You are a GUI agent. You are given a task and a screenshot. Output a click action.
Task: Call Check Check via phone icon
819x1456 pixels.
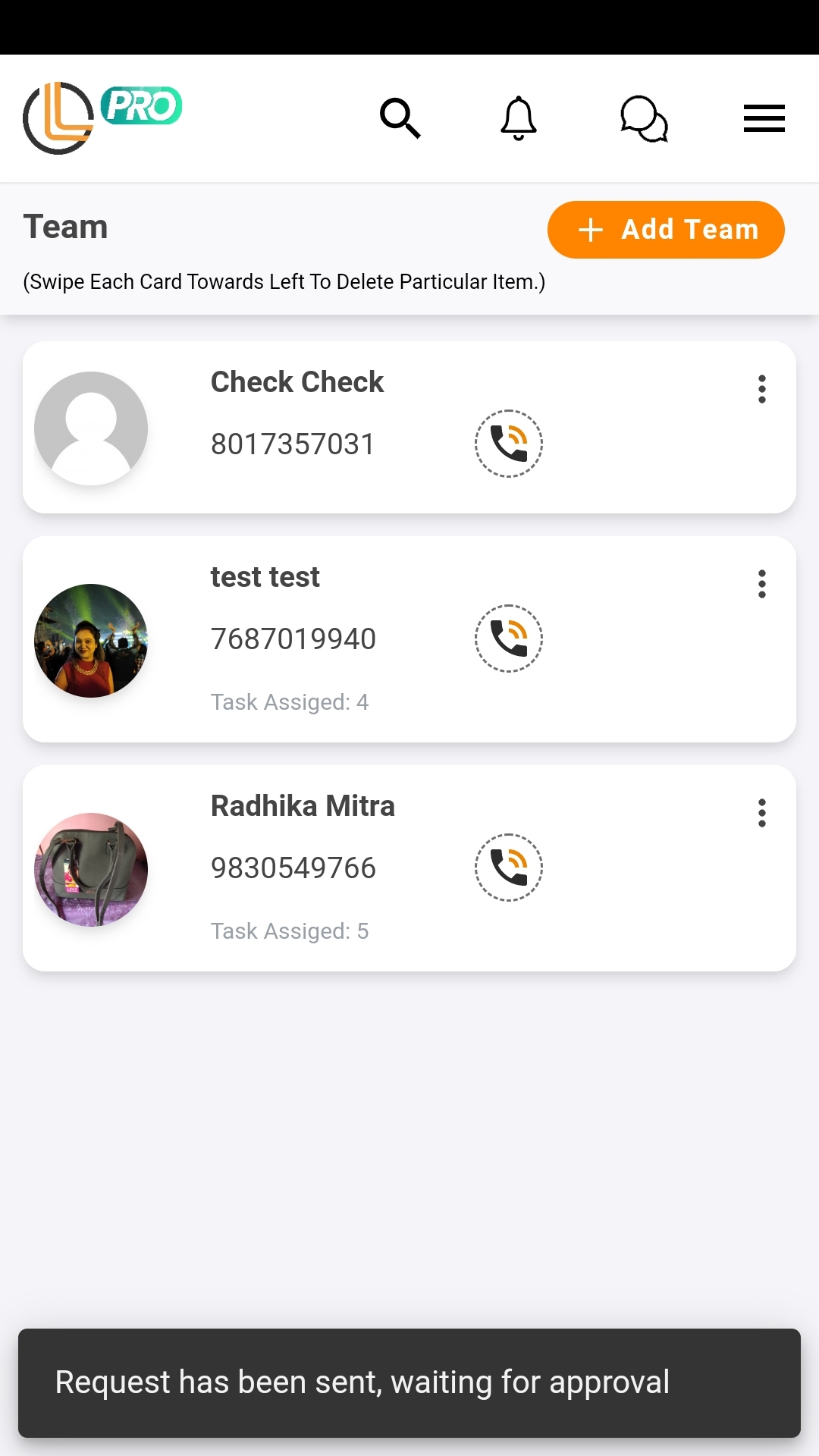509,444
